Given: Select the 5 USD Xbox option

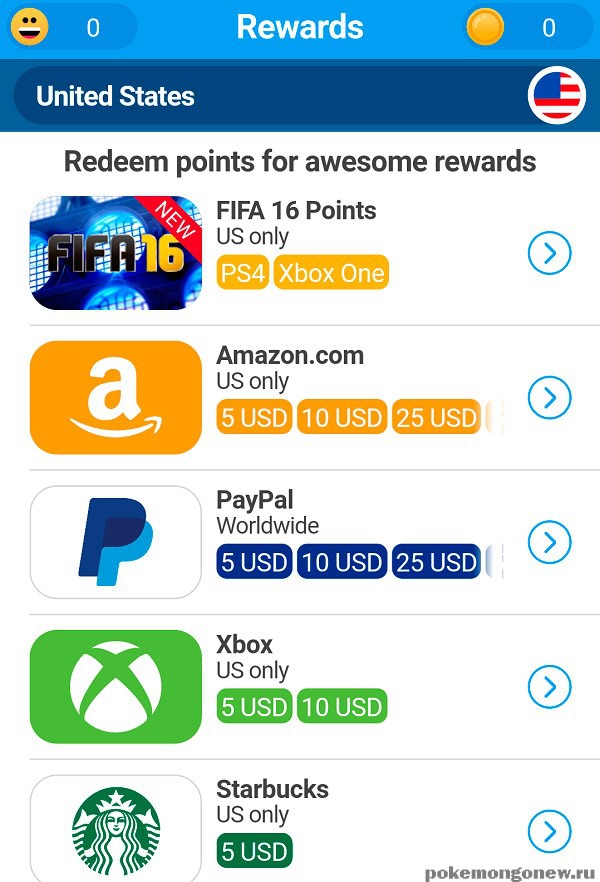Looking at the screenshot, I should (254, 707).
